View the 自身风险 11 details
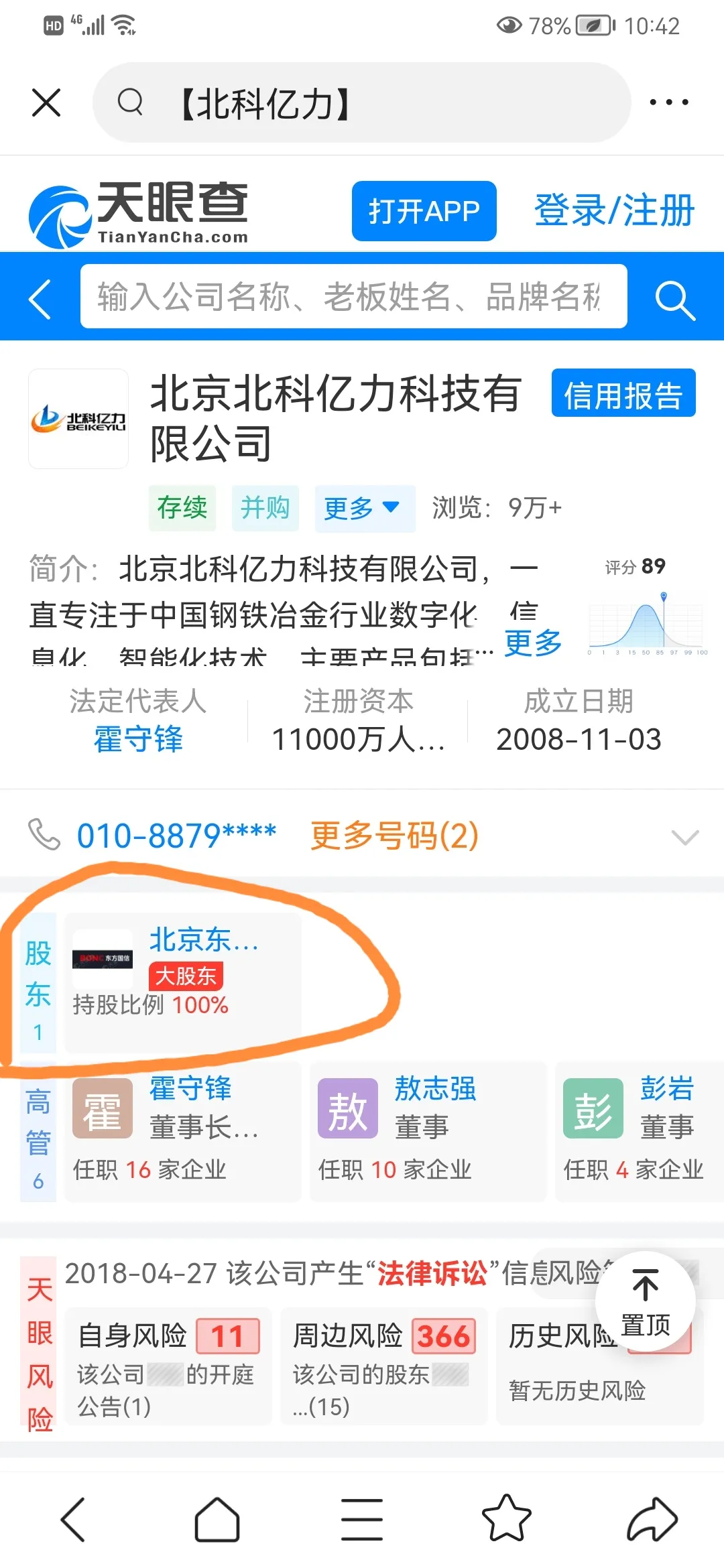 [x=168, y=1366]
